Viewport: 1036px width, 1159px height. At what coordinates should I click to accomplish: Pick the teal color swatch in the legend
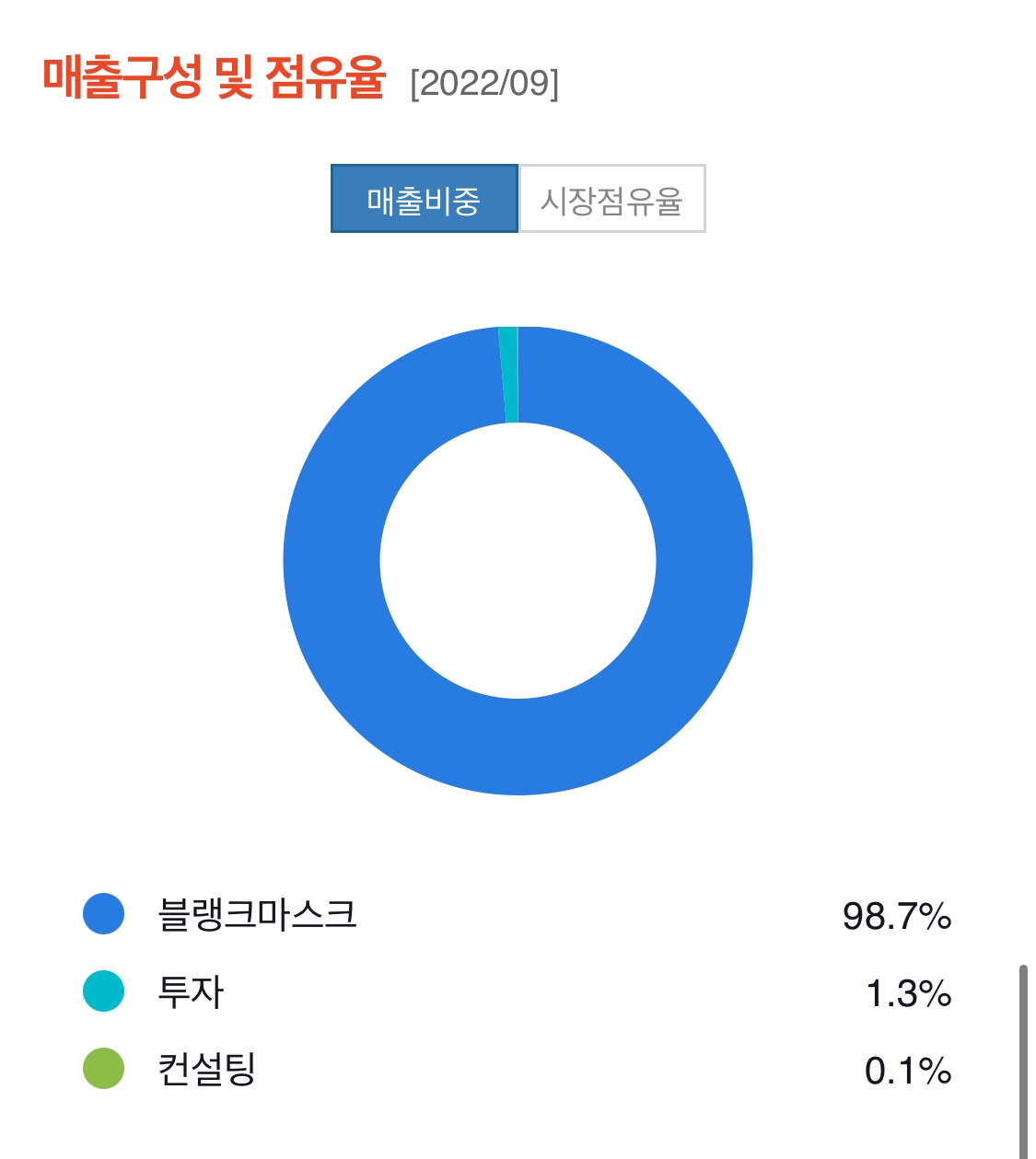pyautogui.click(x=101, y=992)
